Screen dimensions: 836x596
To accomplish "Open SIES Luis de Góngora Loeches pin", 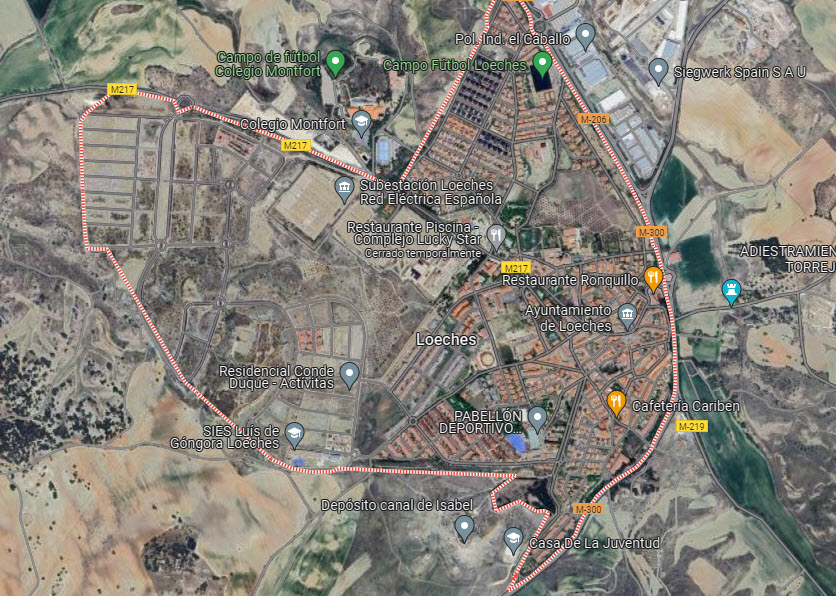I will coord(294,433).
